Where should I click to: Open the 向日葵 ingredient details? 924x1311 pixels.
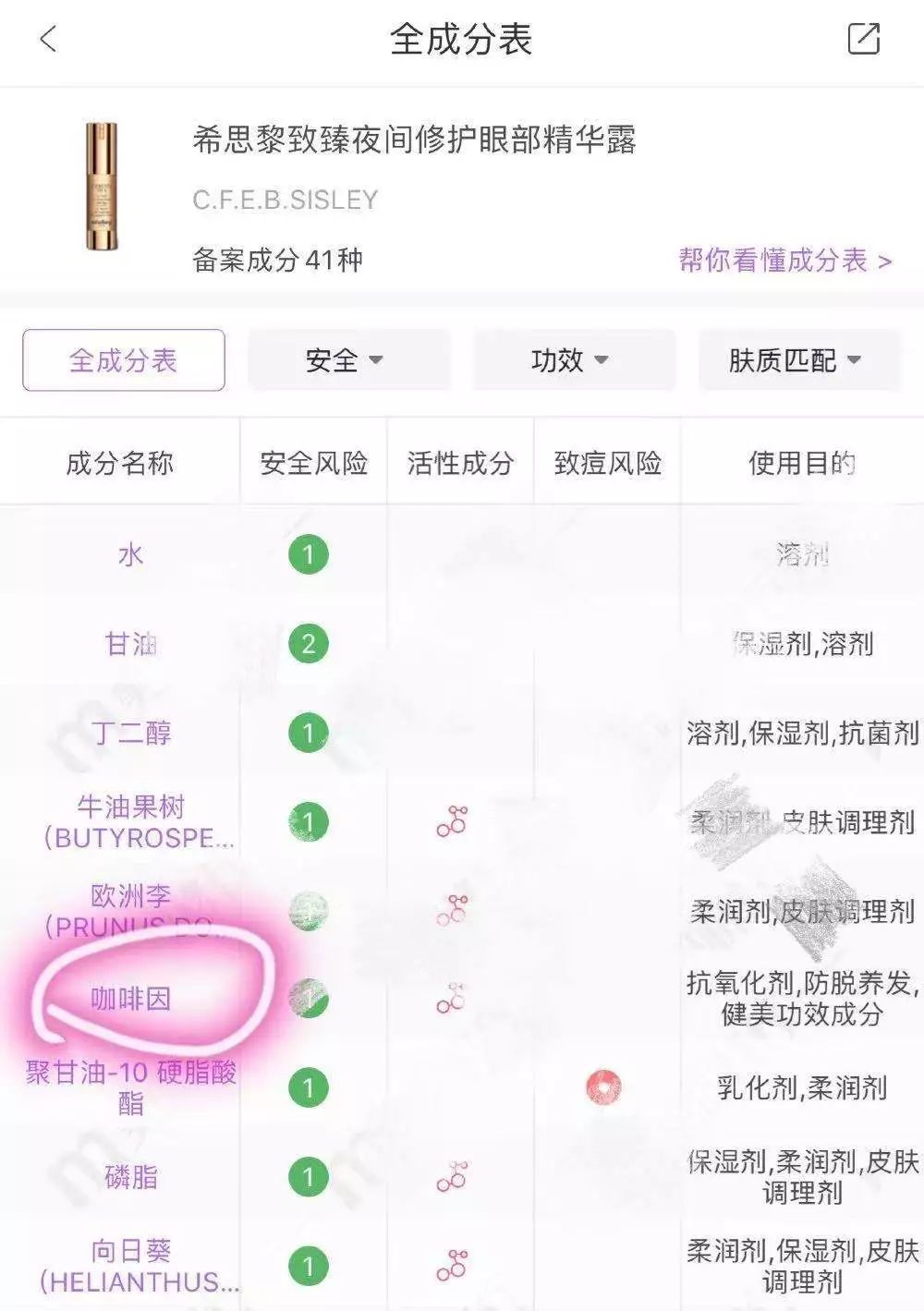[x=130, y=1266]
